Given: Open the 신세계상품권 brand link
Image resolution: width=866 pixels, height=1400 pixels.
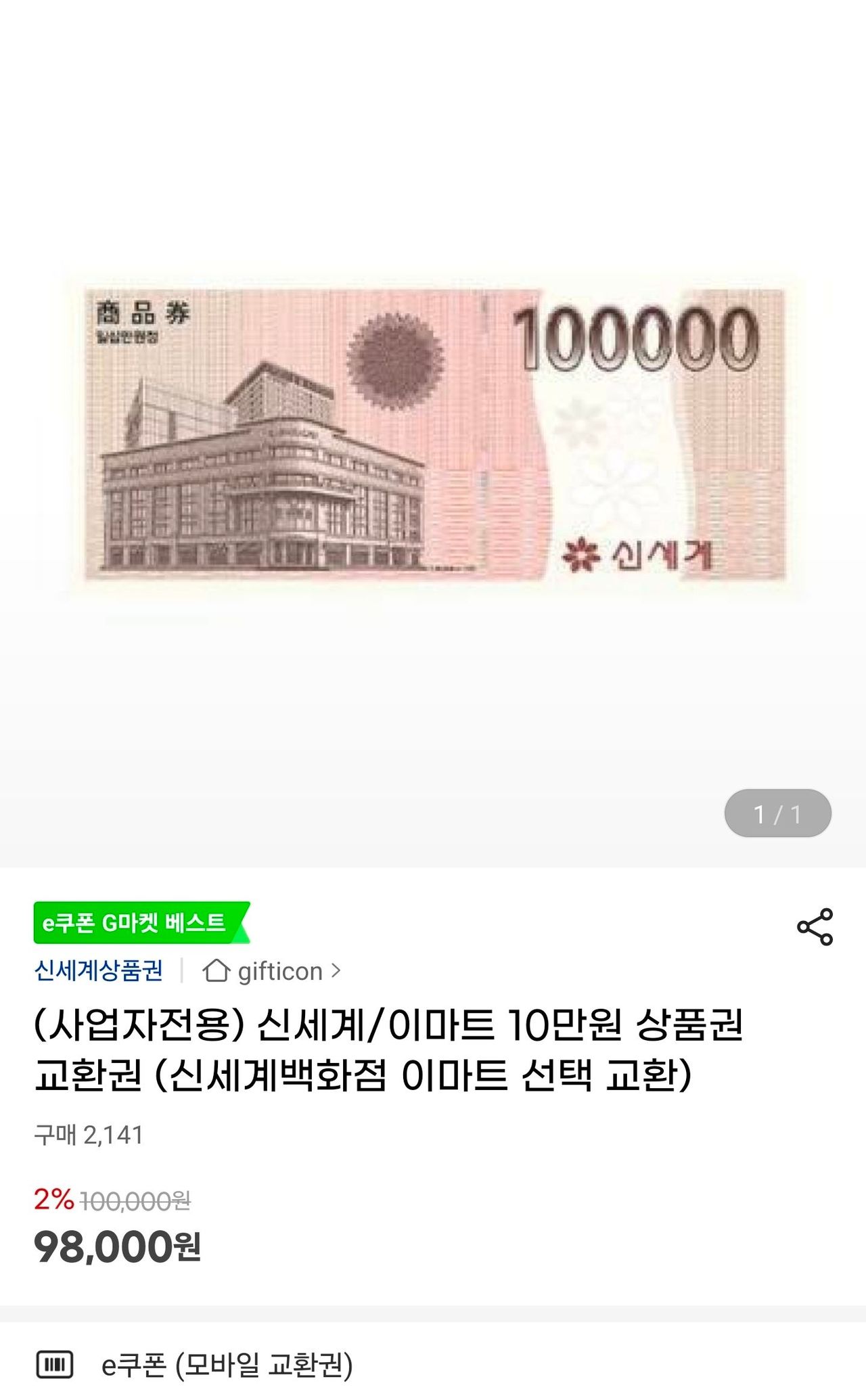Looking at the screenshot, I should point(99,970).
